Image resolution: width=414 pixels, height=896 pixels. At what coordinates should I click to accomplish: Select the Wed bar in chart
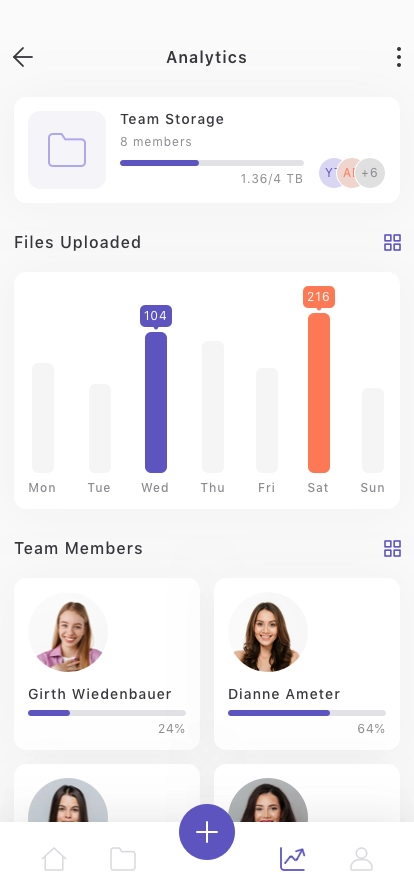(156, 402)
